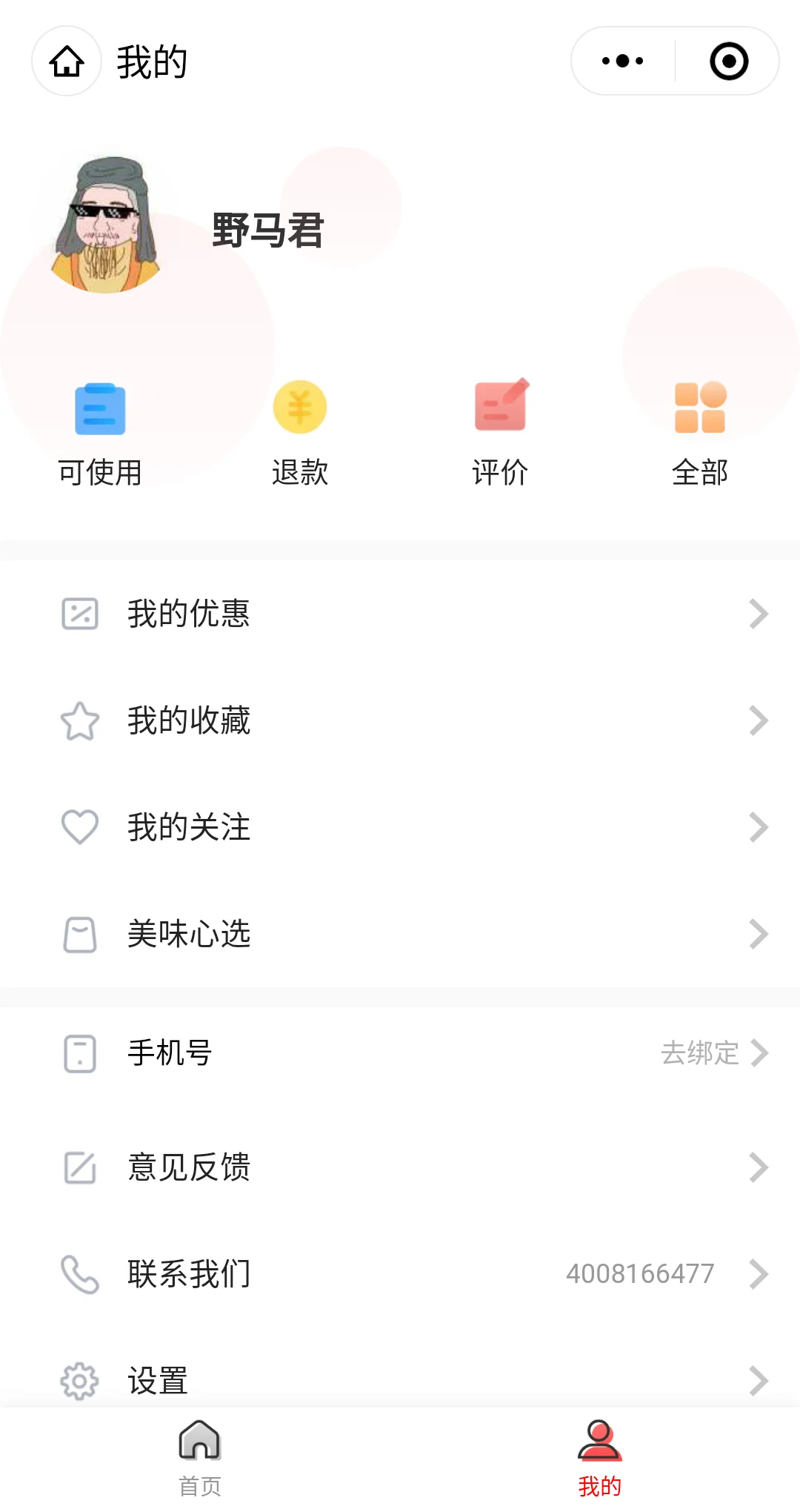Open the mini program more options menu
Viewport: 800px width, 1512px height.
(x=623, y=62)
